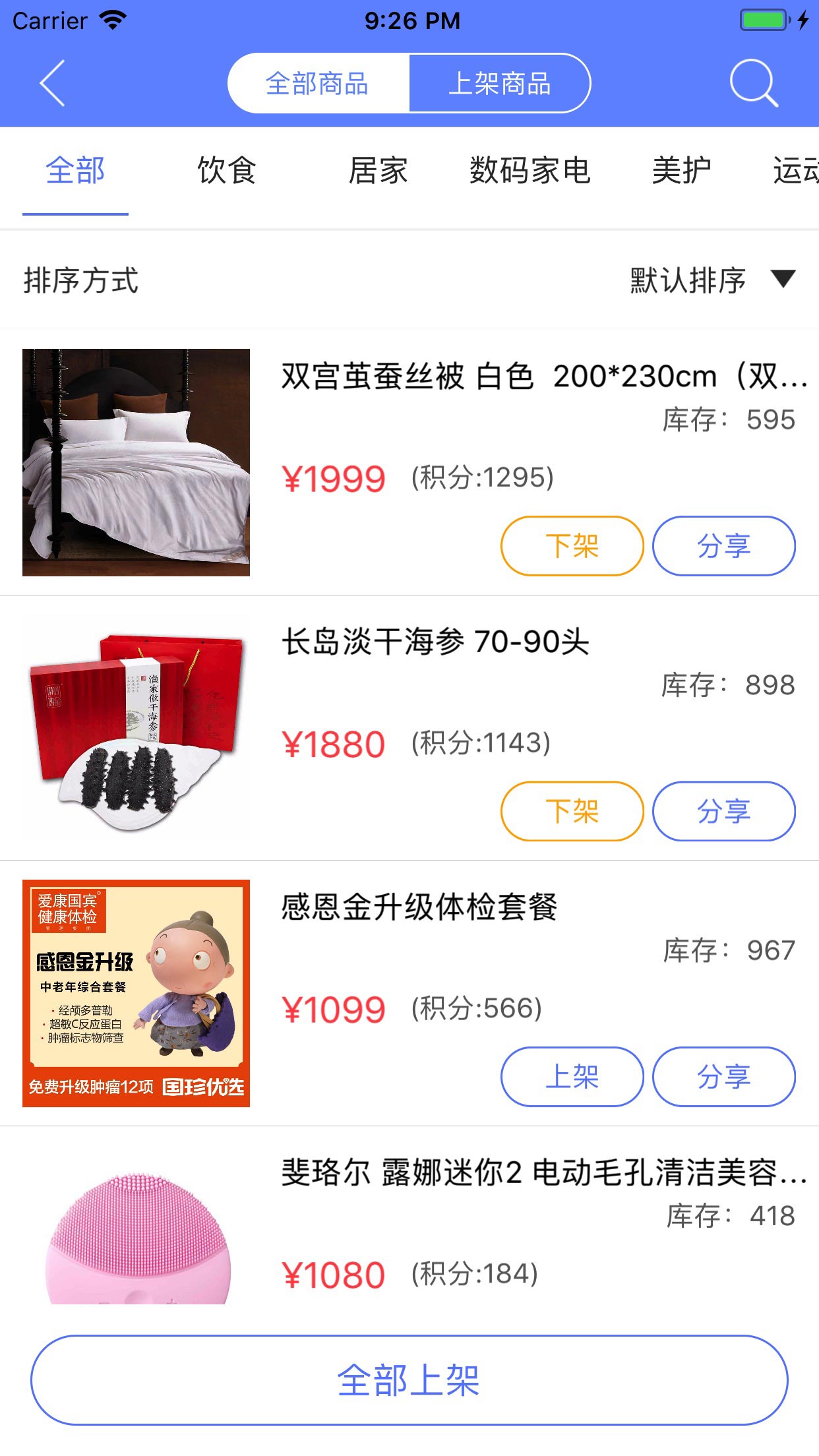
Task: Toggle 下架 on the 双宫茧蚕丝被 listing
Action: click(571, 545)
